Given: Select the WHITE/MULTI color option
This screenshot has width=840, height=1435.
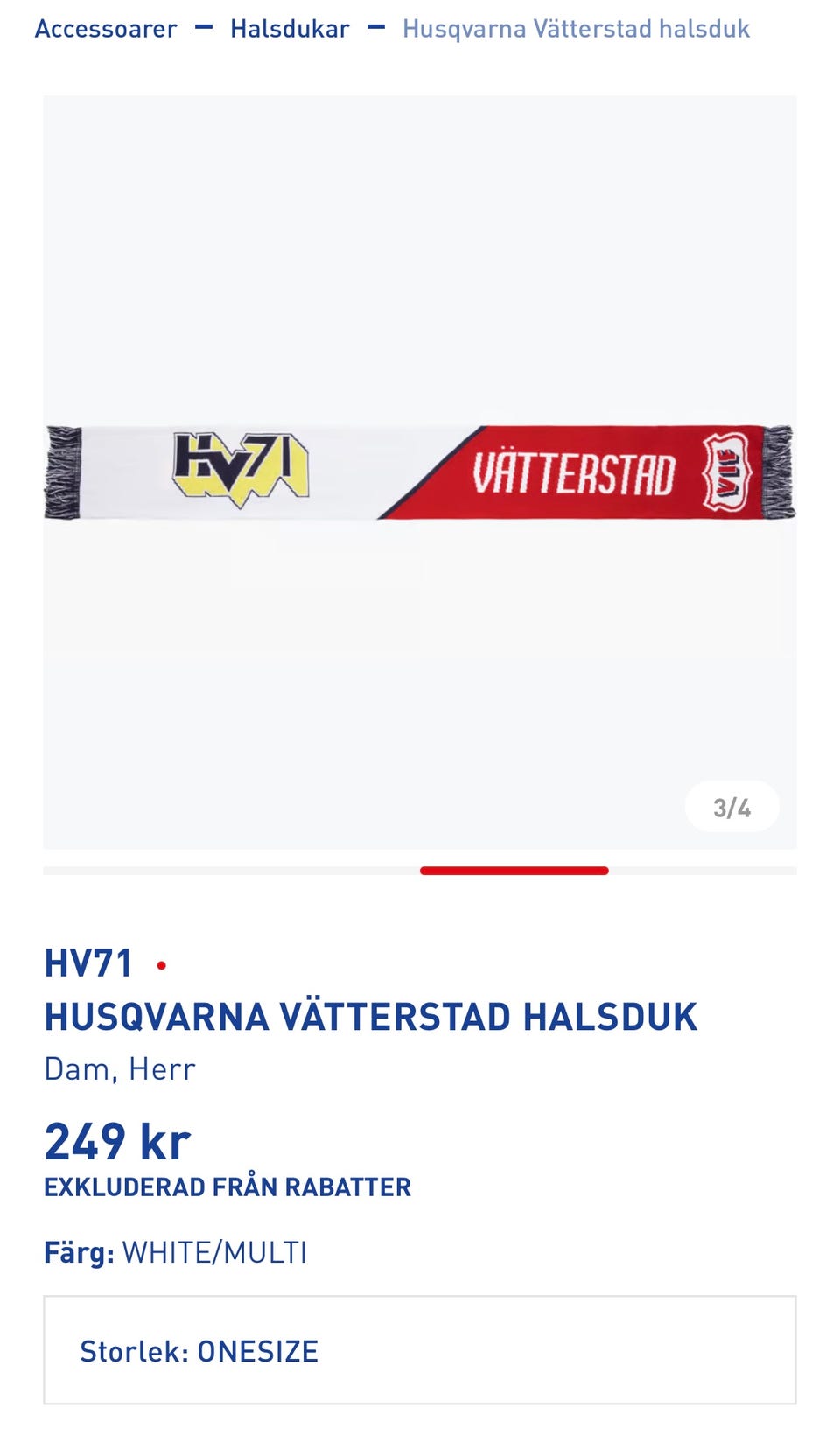Looking at the screenshot, I should click(x=214, y=1253).
